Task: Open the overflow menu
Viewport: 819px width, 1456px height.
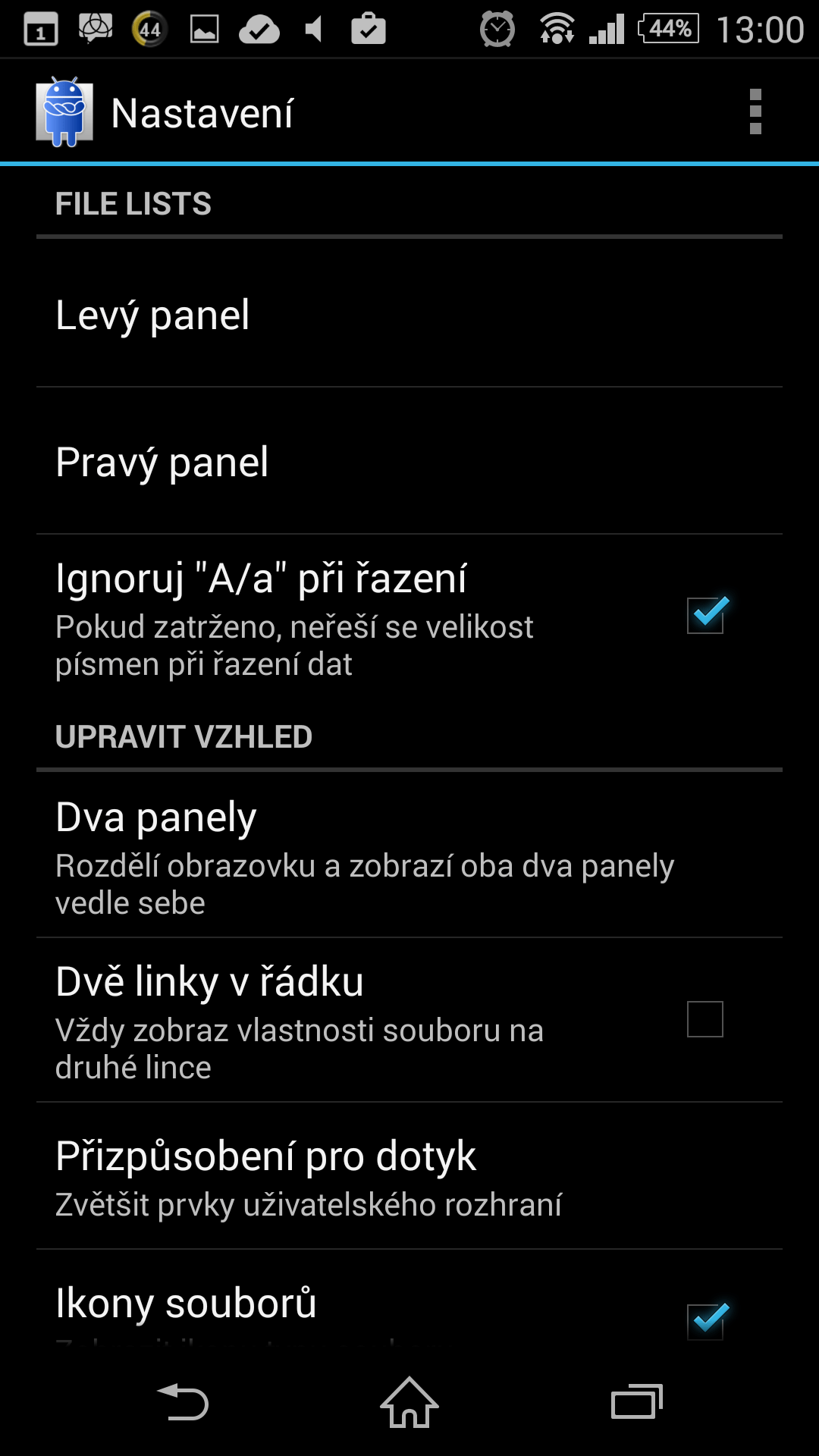Action: (755, 112)
